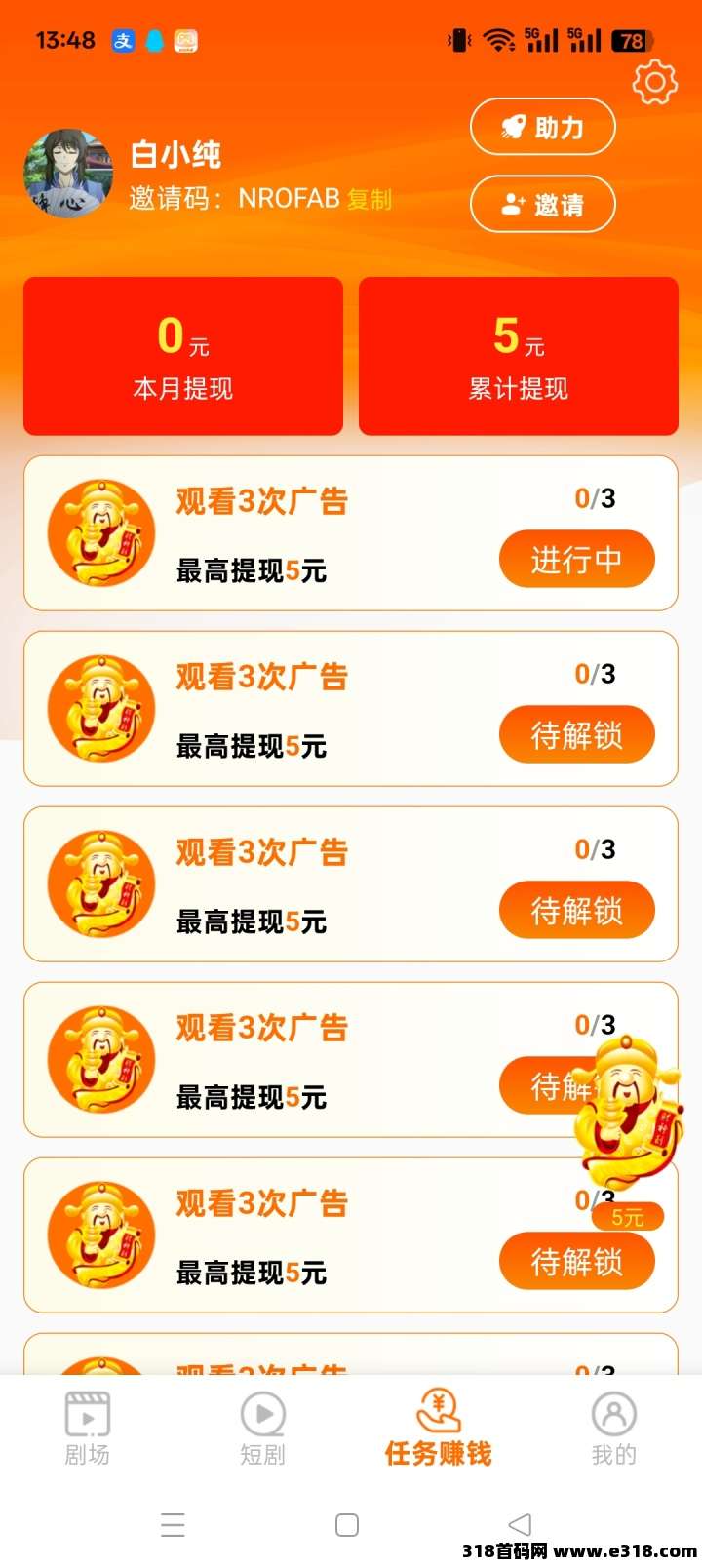Select the 剧场 clapperboard icon
Screen dimensions: 702x1568
click(x=87, y=1412)
